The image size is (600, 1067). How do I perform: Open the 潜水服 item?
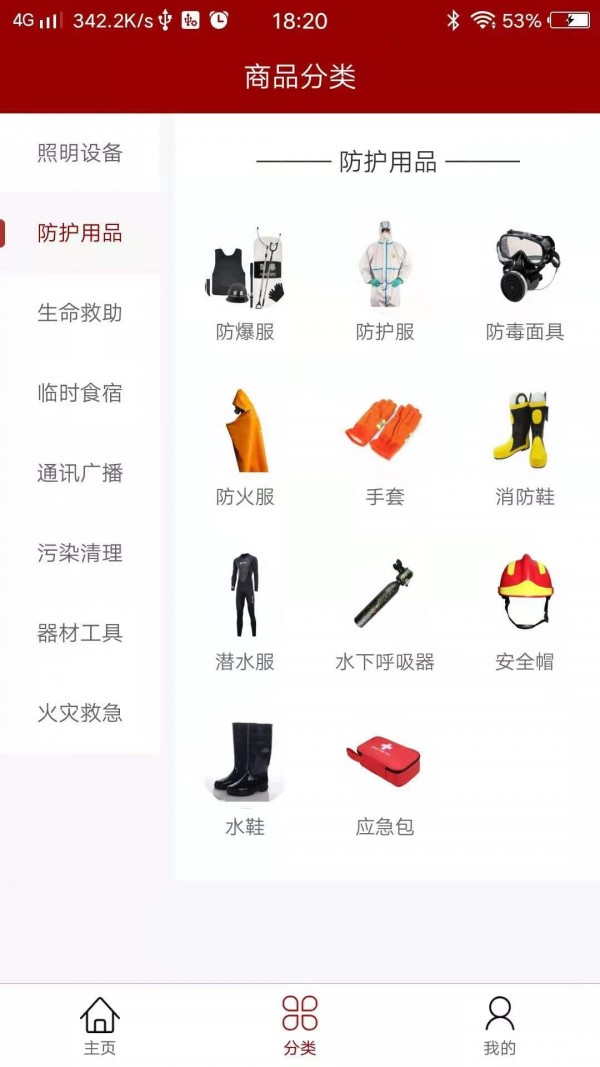(245, 611)
